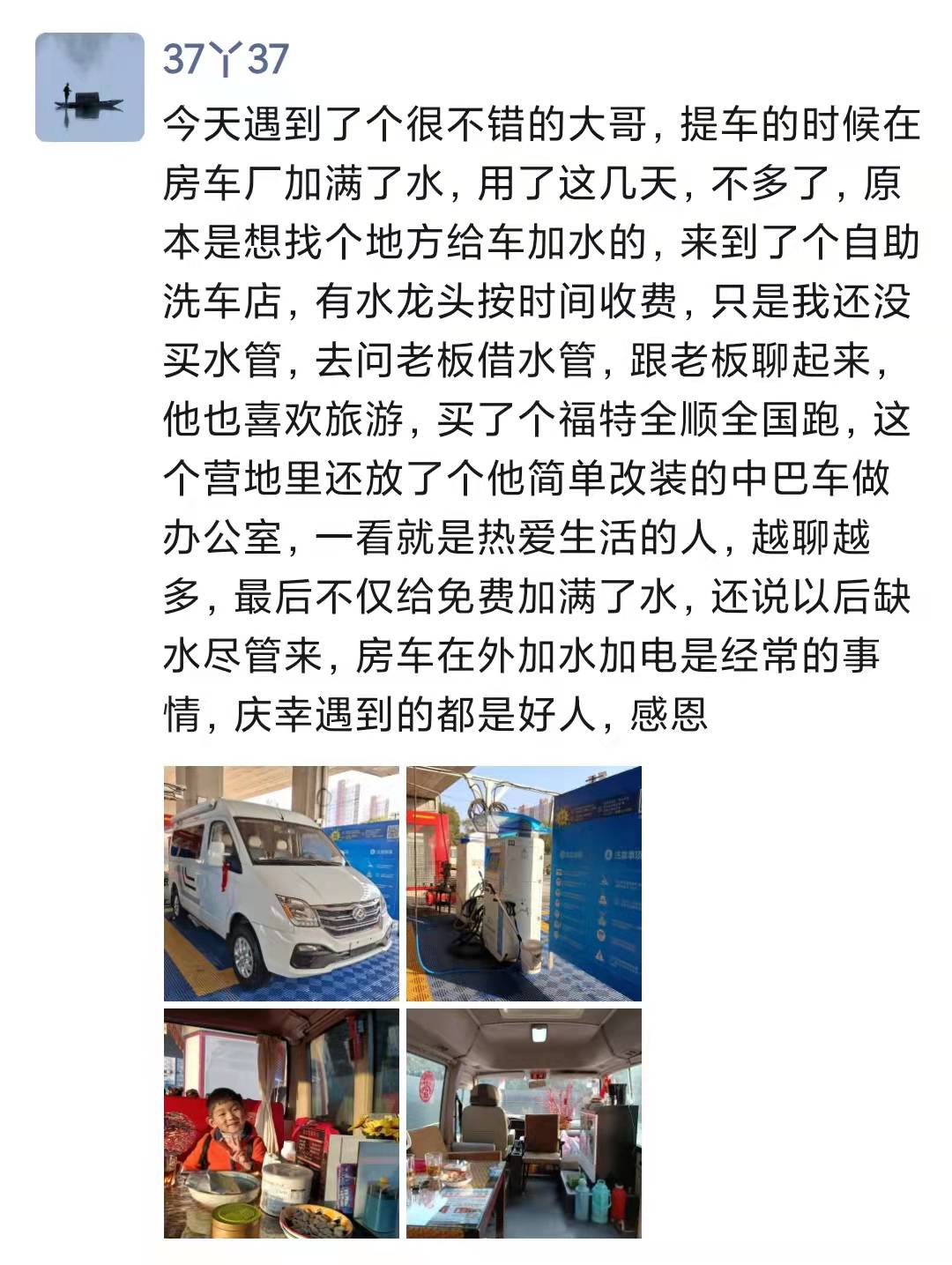The height and width of the screenshot is (1265, 952).
Task: Open the 37丫37 username link
Action: 226,60
